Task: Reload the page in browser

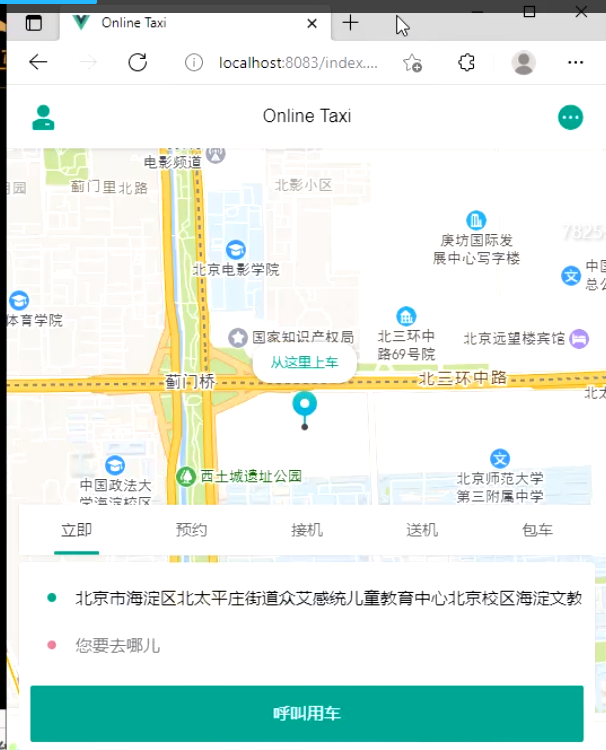Action: (x=138, y=63)
